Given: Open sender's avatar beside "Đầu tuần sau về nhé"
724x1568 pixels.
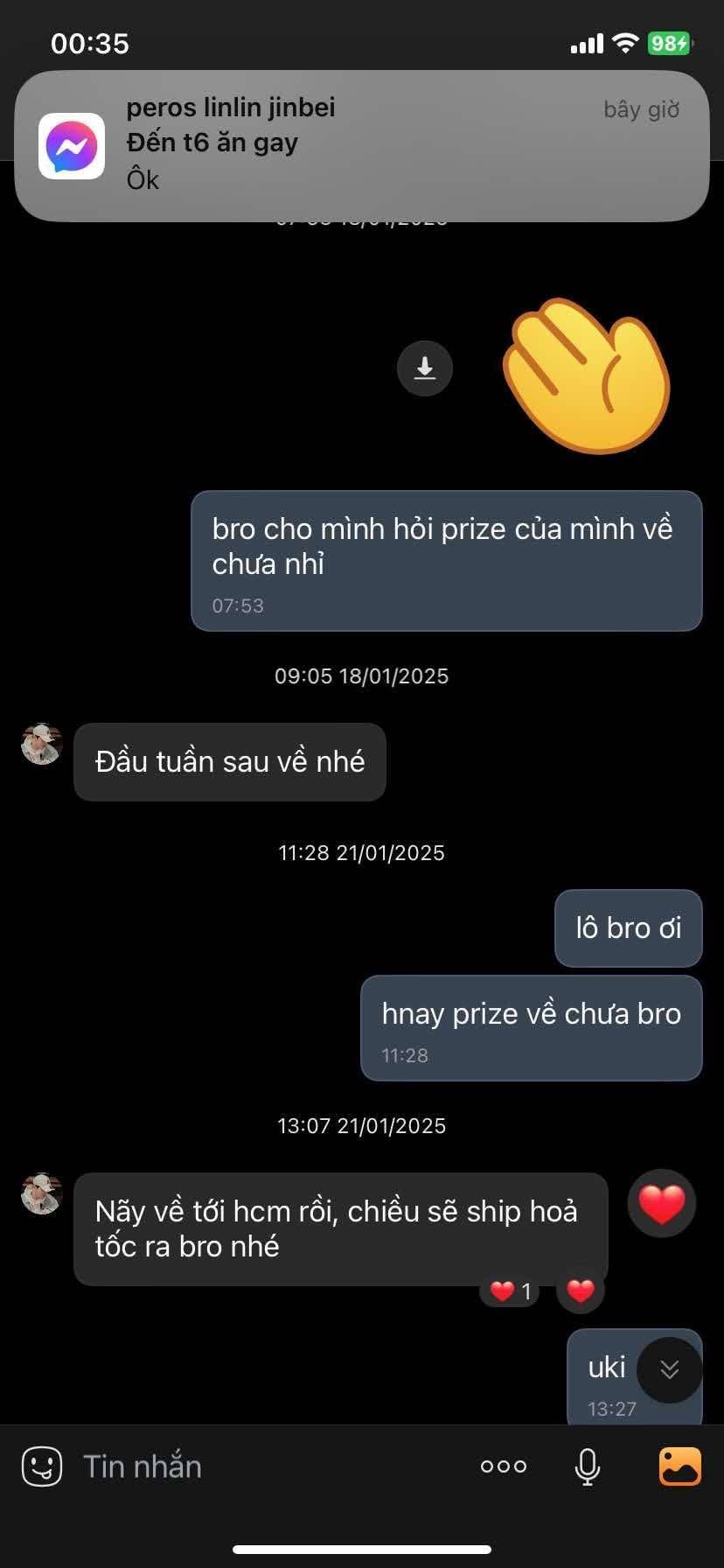Looking at the screenshot, I should 41,745.
